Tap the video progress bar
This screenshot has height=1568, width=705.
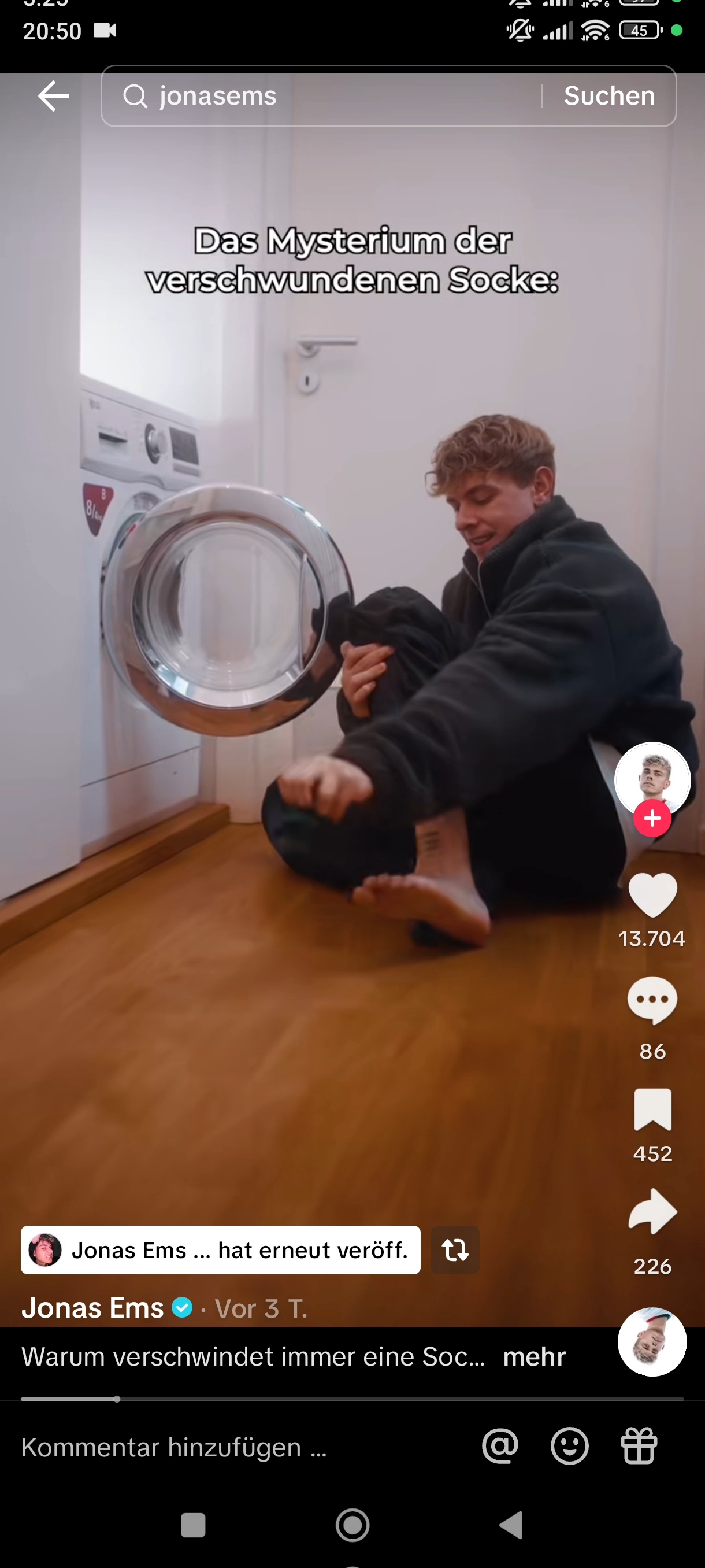(352, 1399)
